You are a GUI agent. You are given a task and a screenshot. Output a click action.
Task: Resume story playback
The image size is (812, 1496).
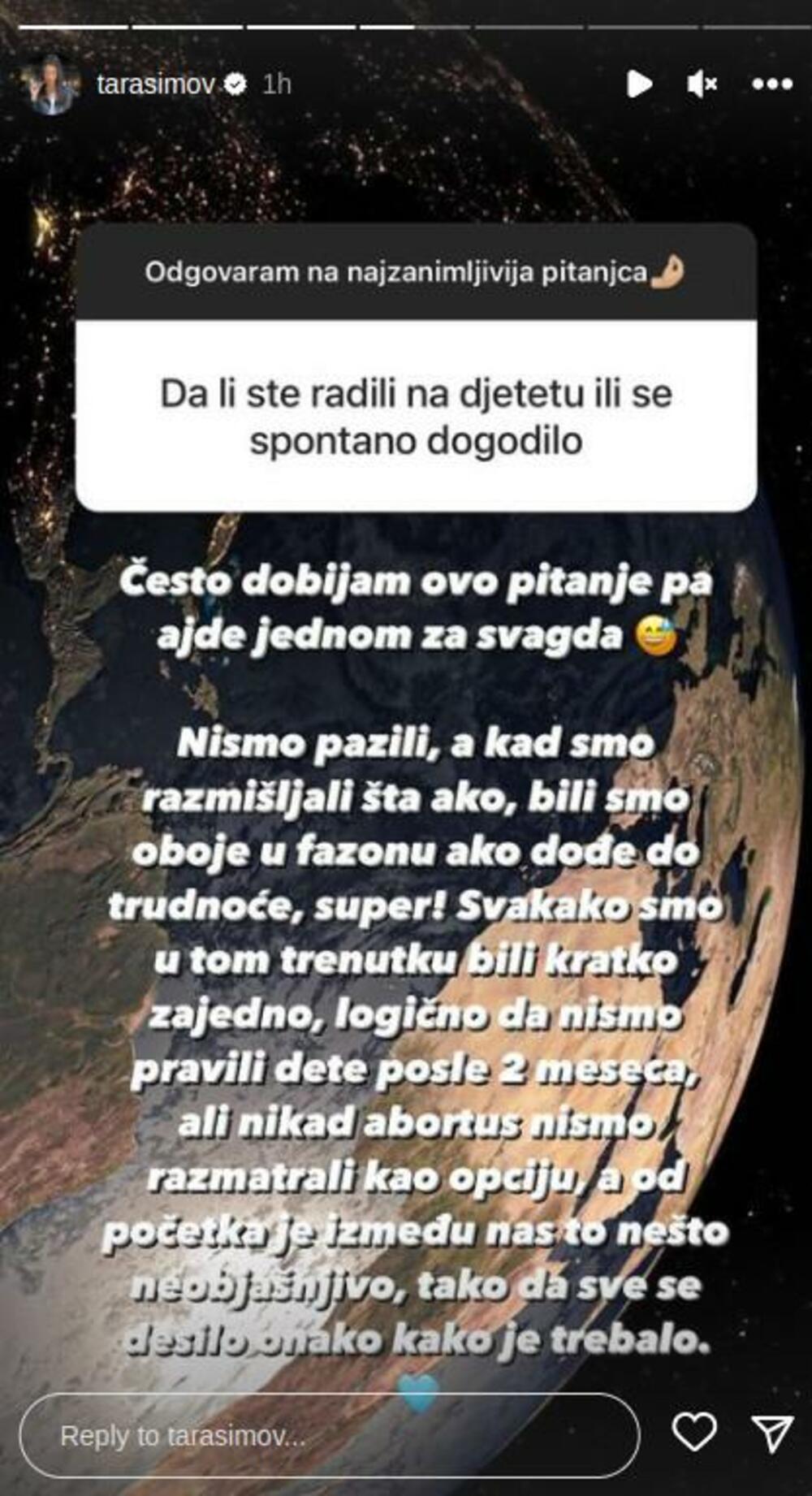[639, 84]
